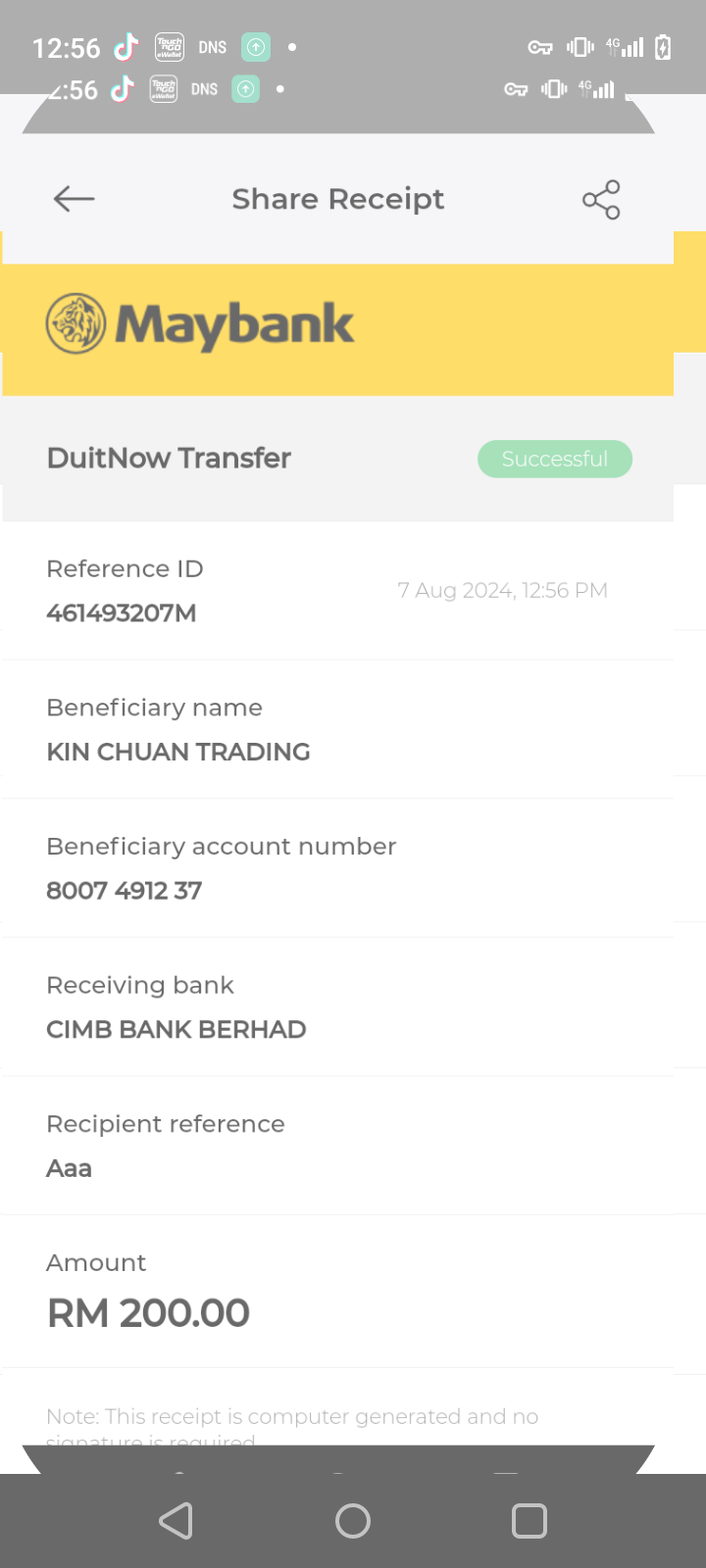
Task: Open the recent apps view
Action: pyautogui.click(x=529, y=1521)
